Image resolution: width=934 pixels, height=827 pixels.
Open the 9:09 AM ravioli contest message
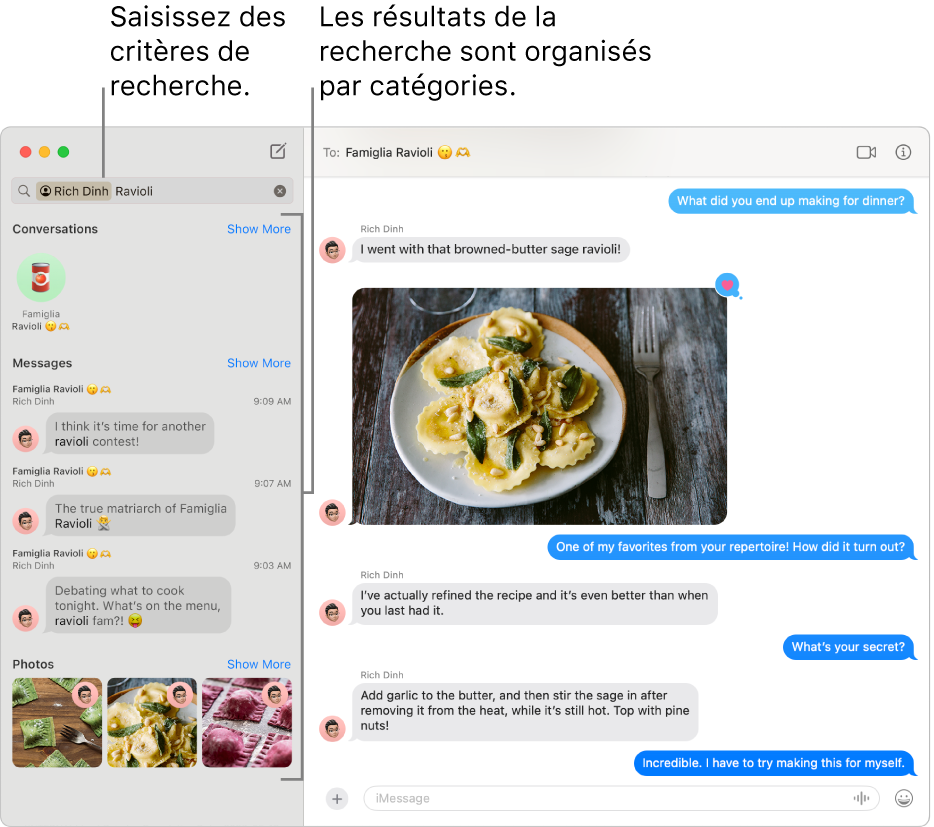[x=130, y=433]
